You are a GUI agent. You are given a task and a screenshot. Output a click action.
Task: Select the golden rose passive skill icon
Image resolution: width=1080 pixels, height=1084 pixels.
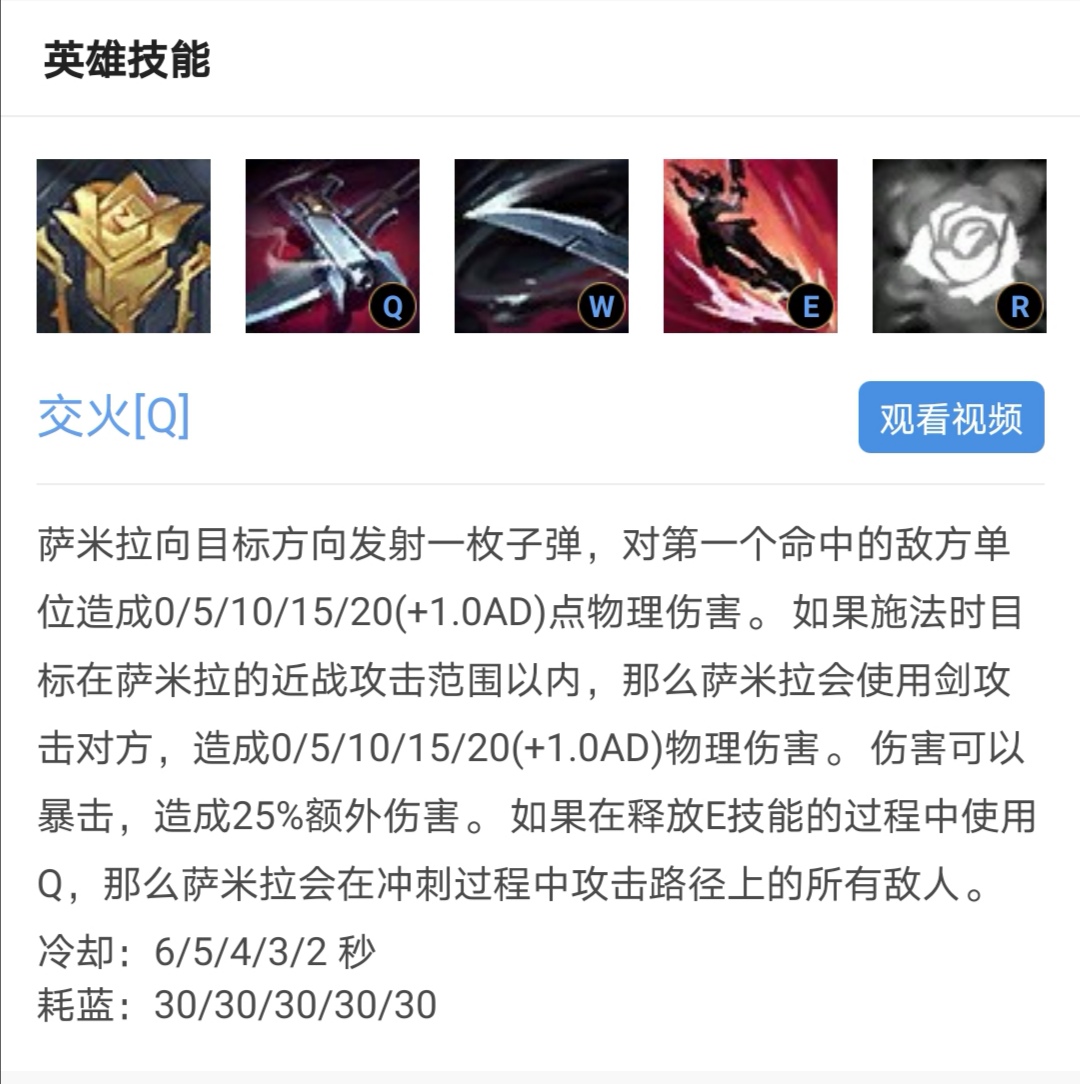click(124, 246)
